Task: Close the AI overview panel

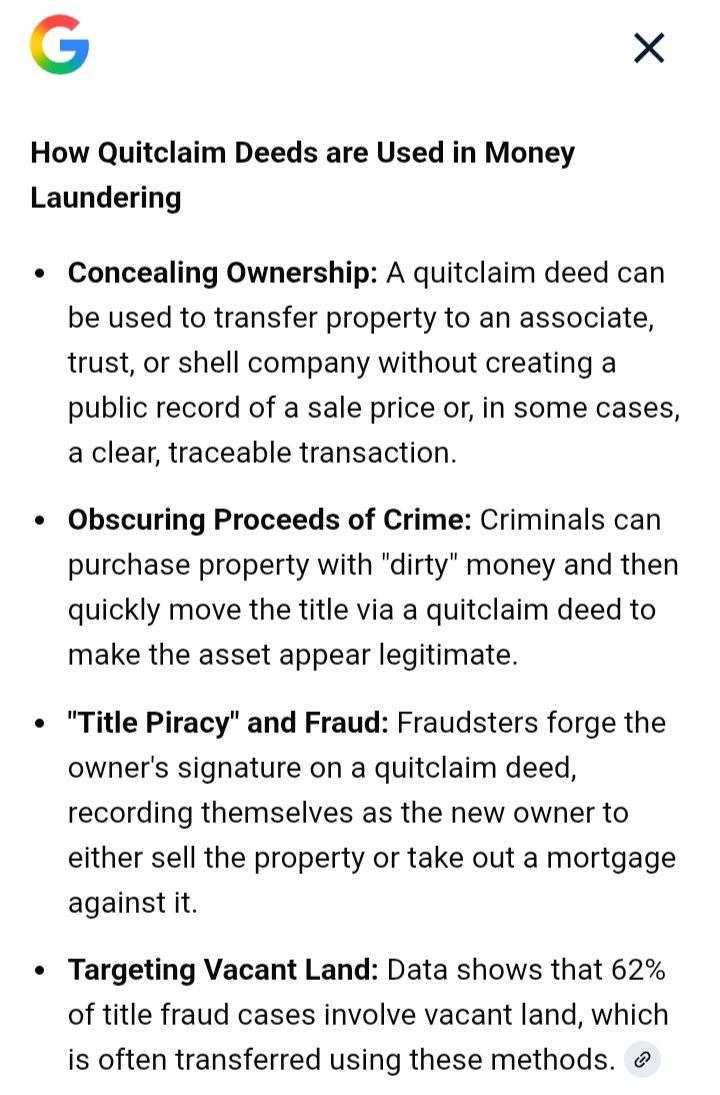Action: [649, 47]
